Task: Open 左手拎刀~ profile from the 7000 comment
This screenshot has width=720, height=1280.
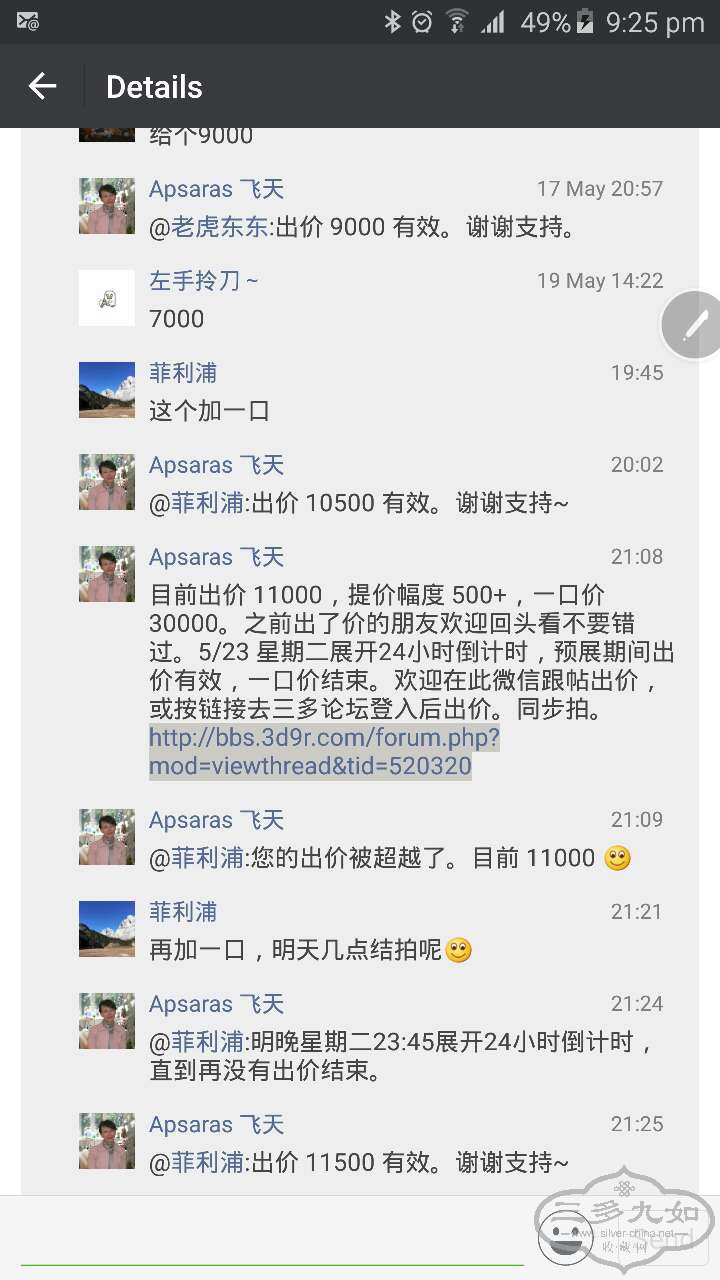Action: [x=204, y=281]
